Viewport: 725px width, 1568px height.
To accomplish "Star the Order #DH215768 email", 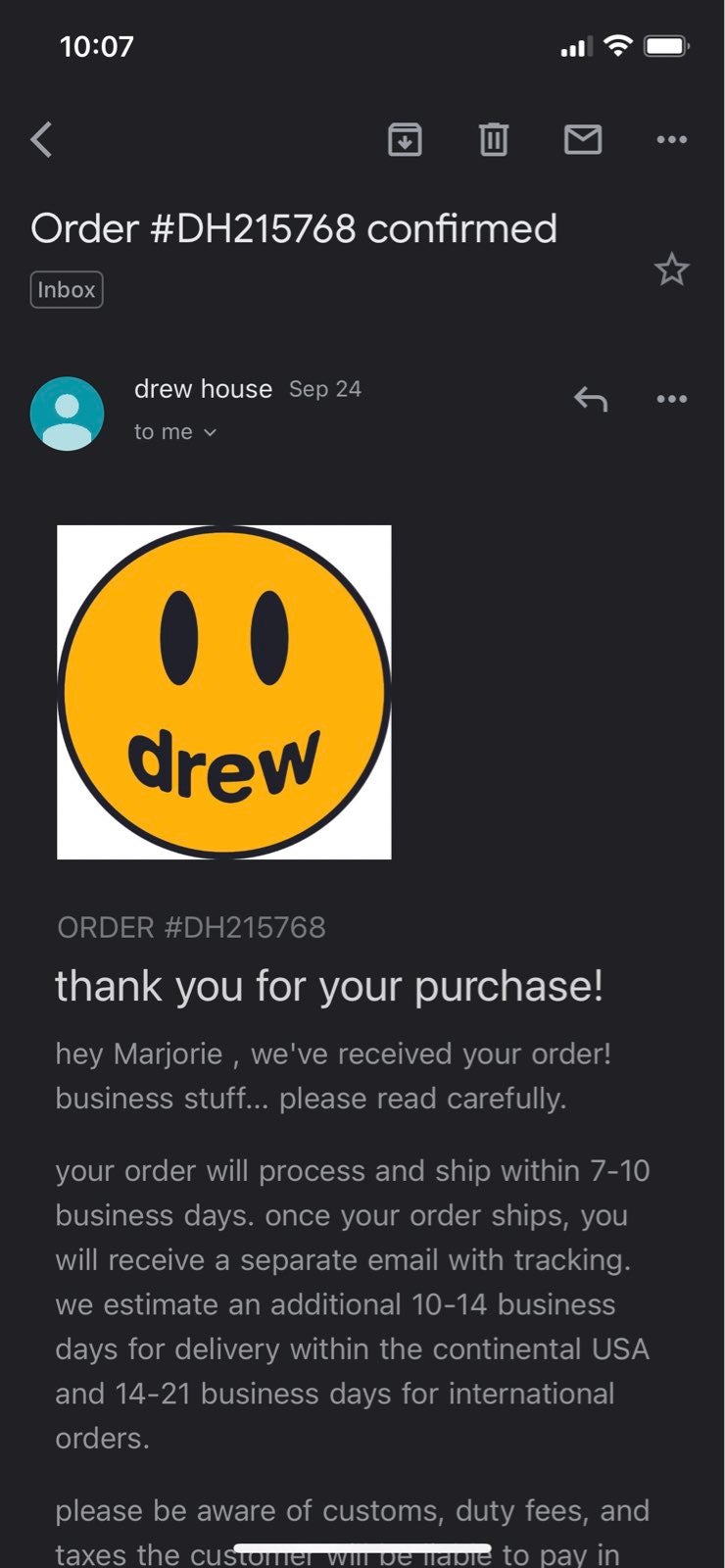I will click(x=671, y=269).
